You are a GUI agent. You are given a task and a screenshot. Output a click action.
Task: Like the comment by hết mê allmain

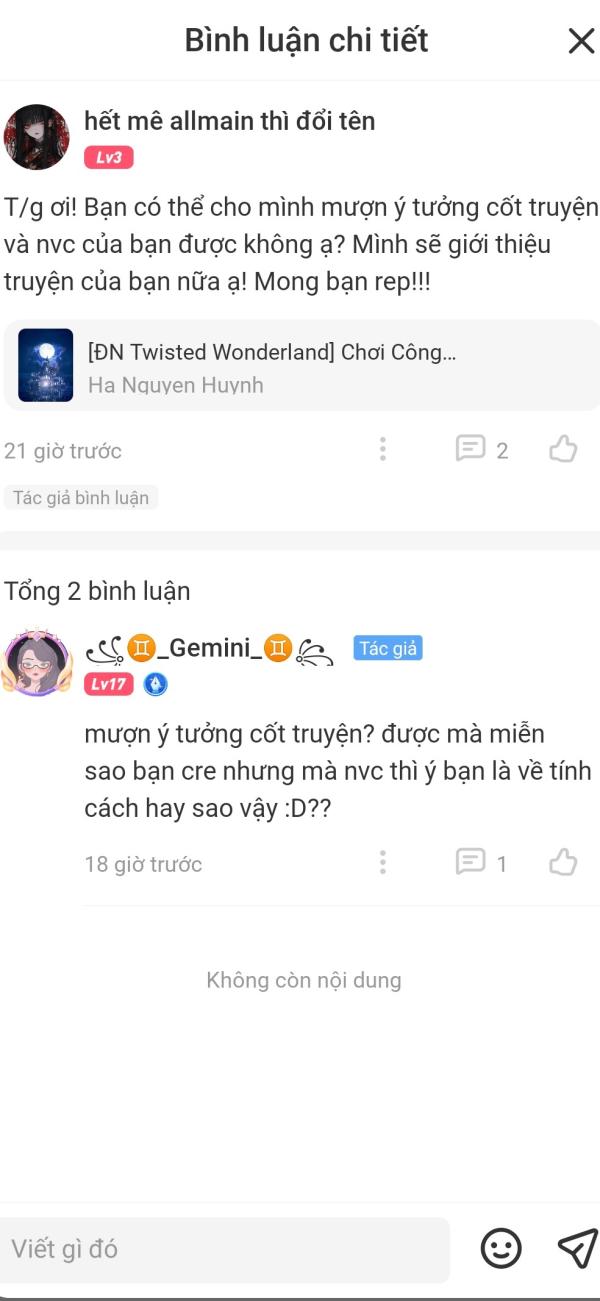[x=563, y=450]
